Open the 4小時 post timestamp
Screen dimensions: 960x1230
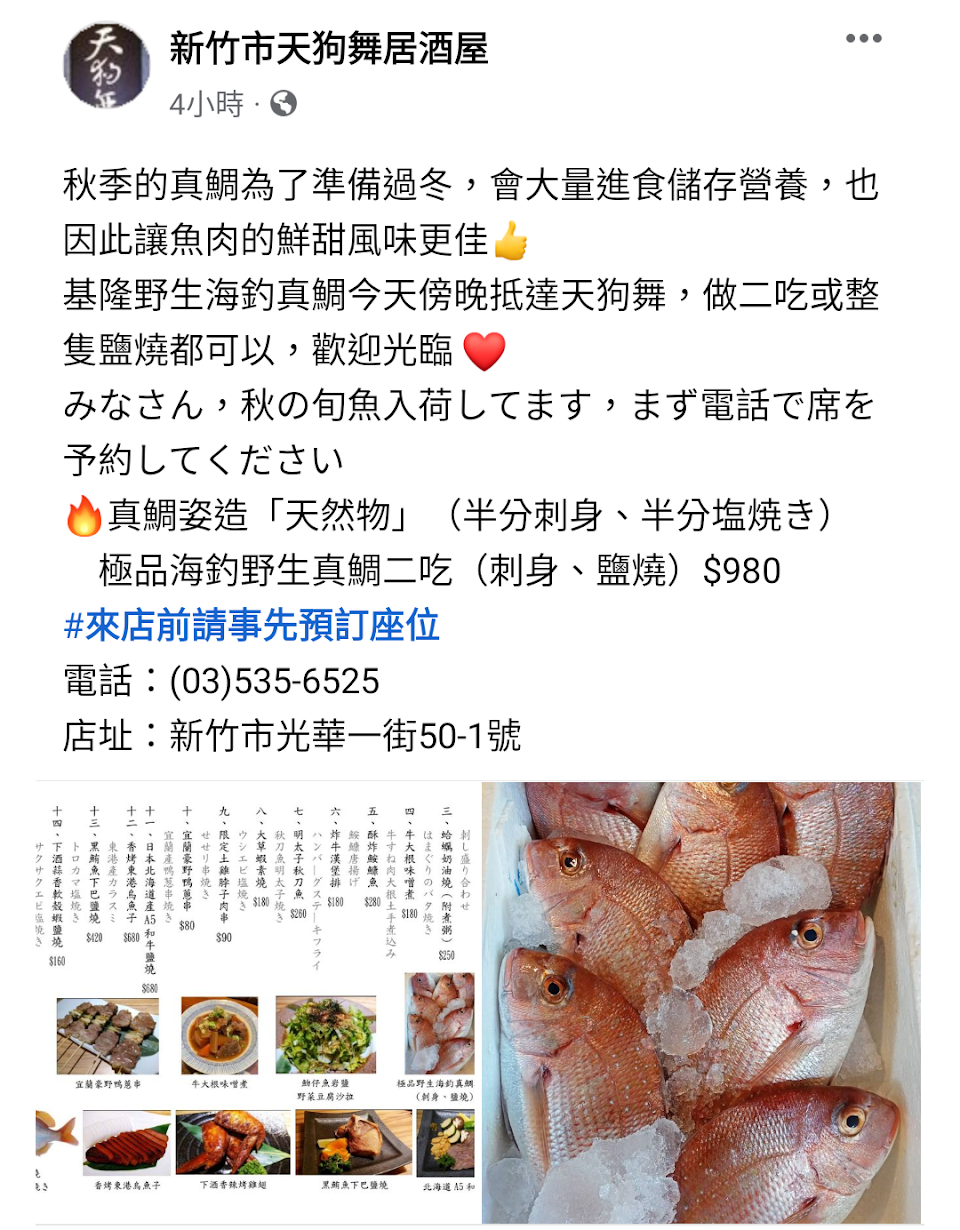coord(207,103)
